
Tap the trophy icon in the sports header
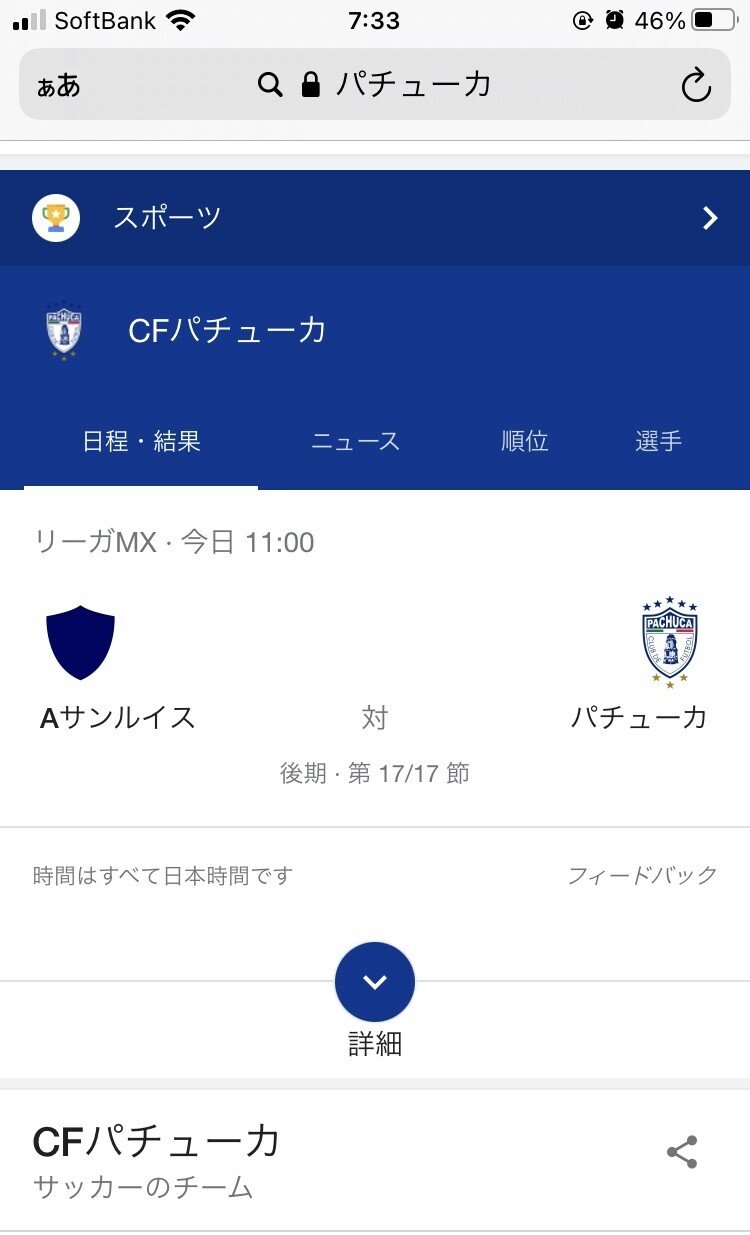pyautogui.click(x=55, y=218)
